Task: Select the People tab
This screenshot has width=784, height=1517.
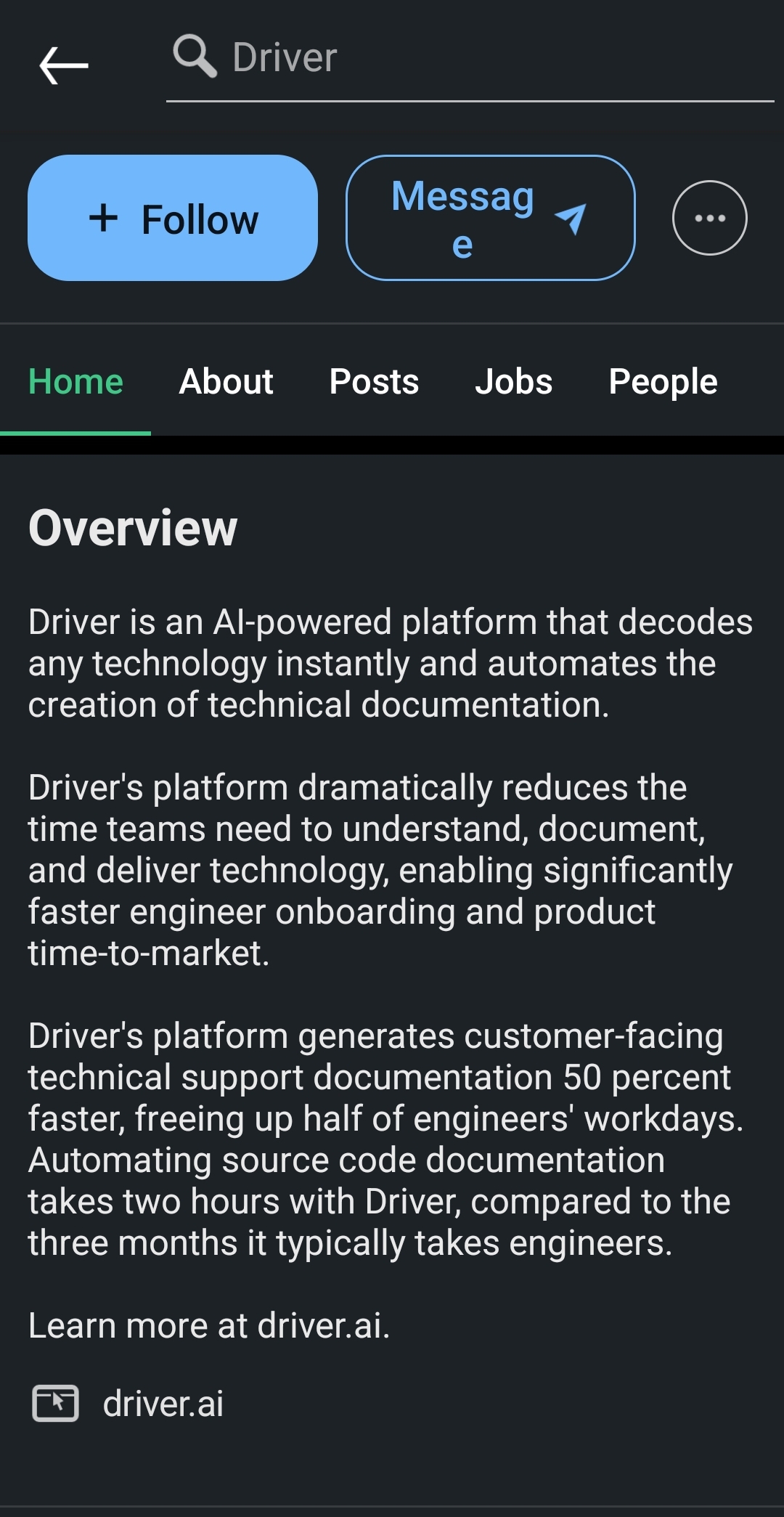Action: (663, 382)
